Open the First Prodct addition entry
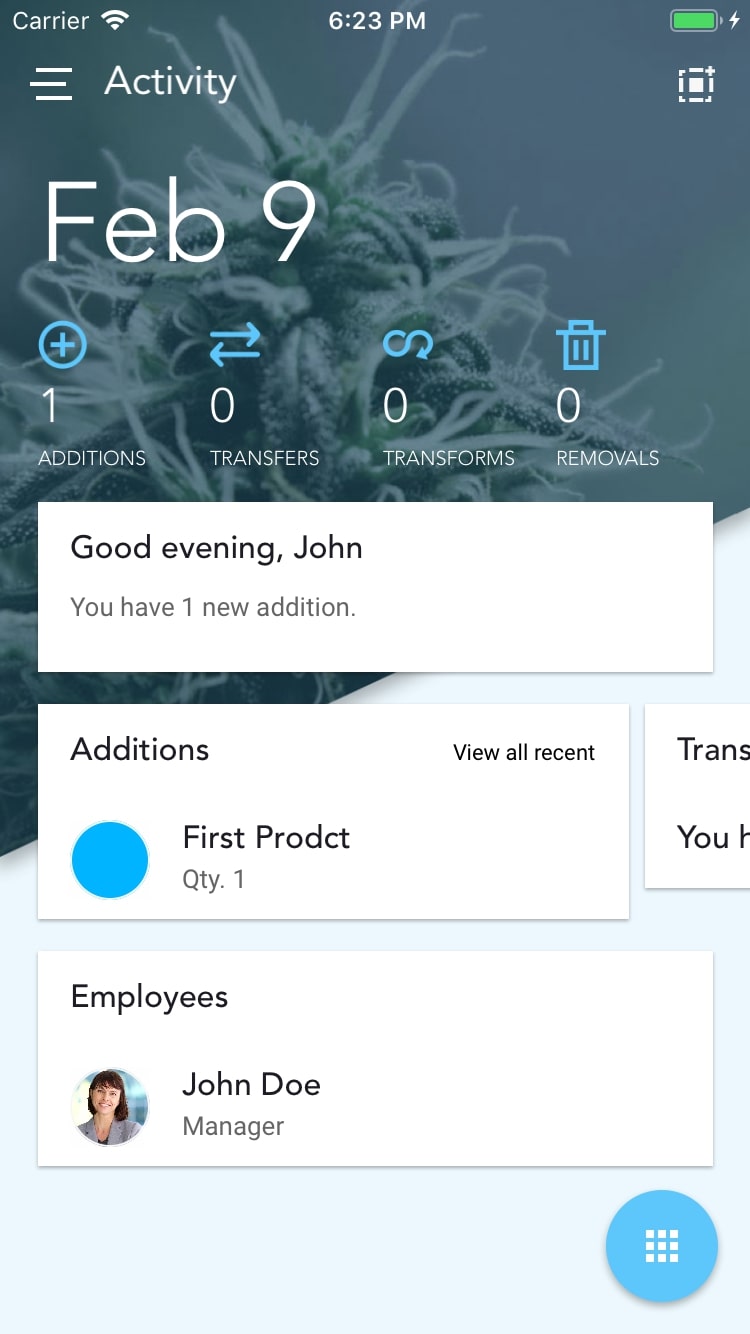Screen dimensions: 750x1334 pos(266,857)
